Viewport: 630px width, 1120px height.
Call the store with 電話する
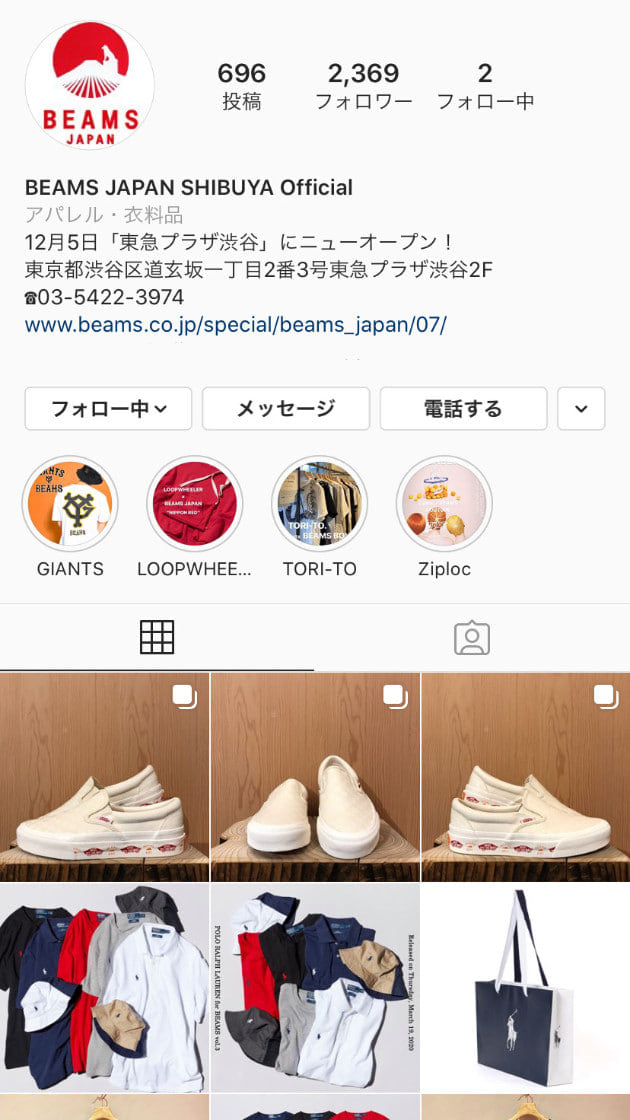463,408
